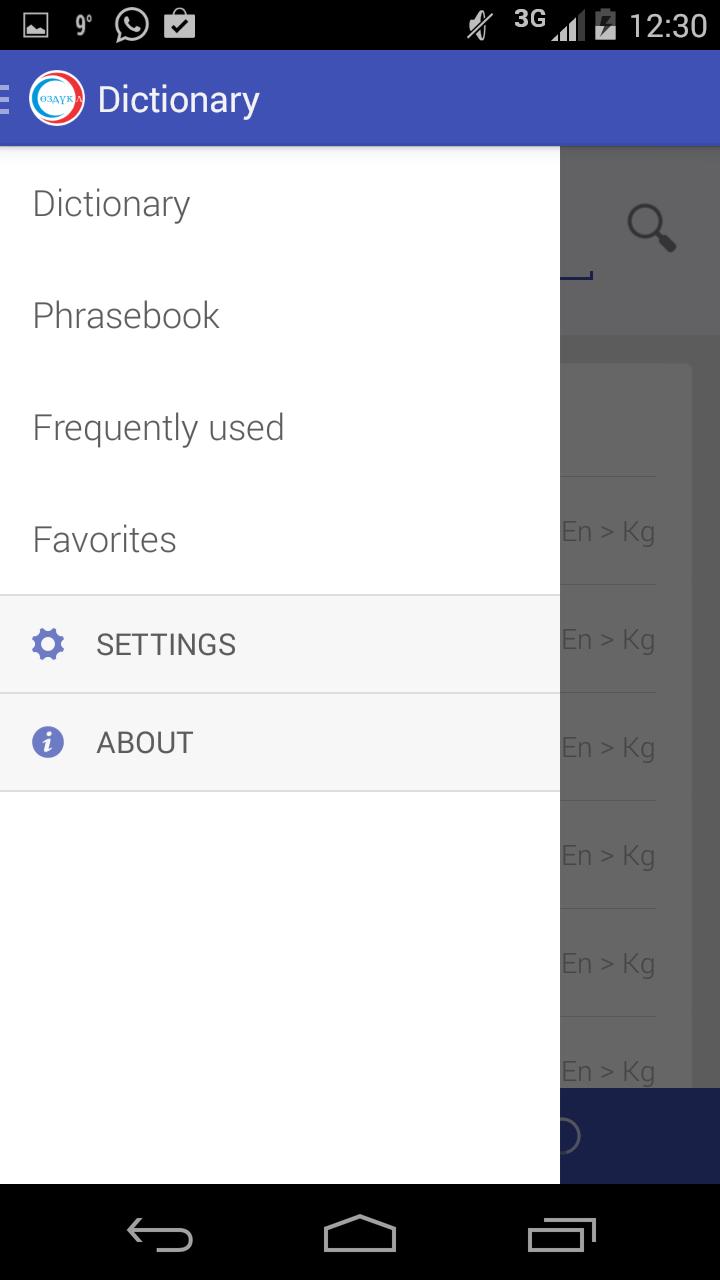Open the ABOUT page
The width and height of the screenshot is (720, 1280).
click(x=145, y=743)
